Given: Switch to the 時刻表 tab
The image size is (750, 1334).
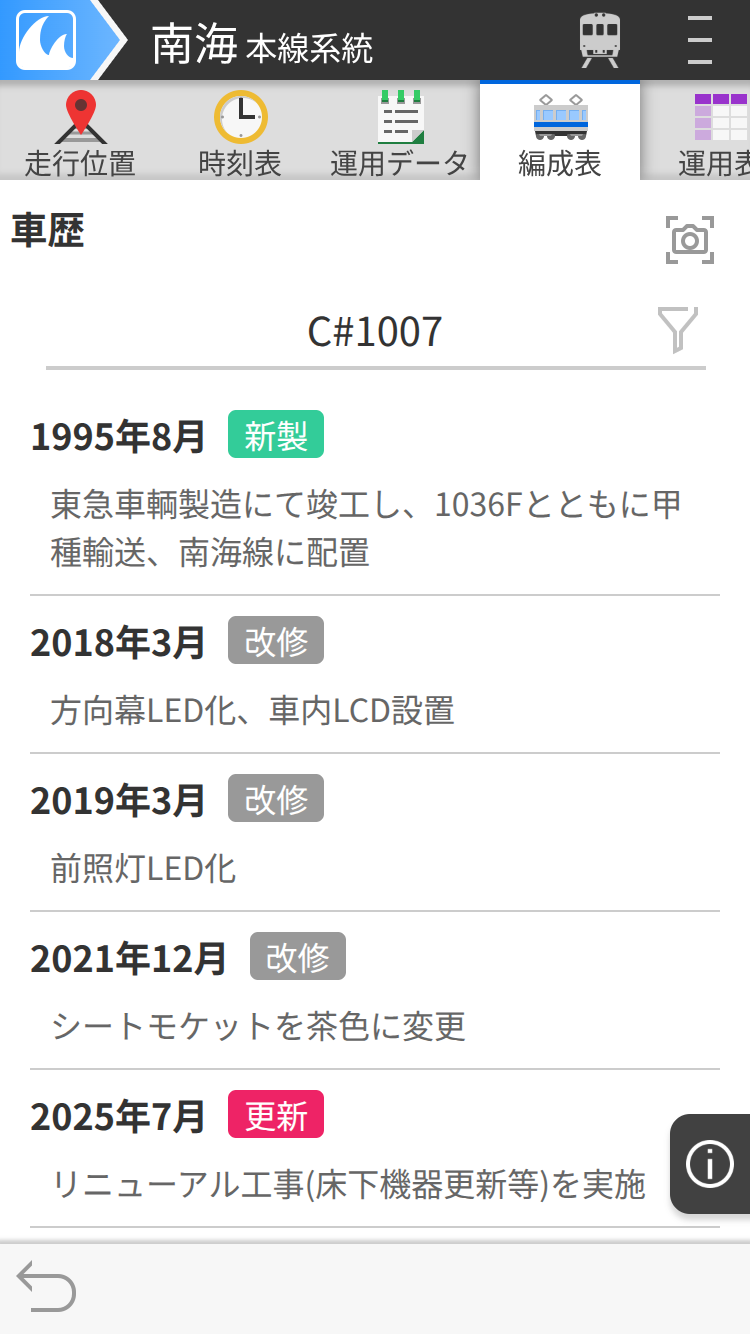Looking at the screenshot, I should [240, 133].
